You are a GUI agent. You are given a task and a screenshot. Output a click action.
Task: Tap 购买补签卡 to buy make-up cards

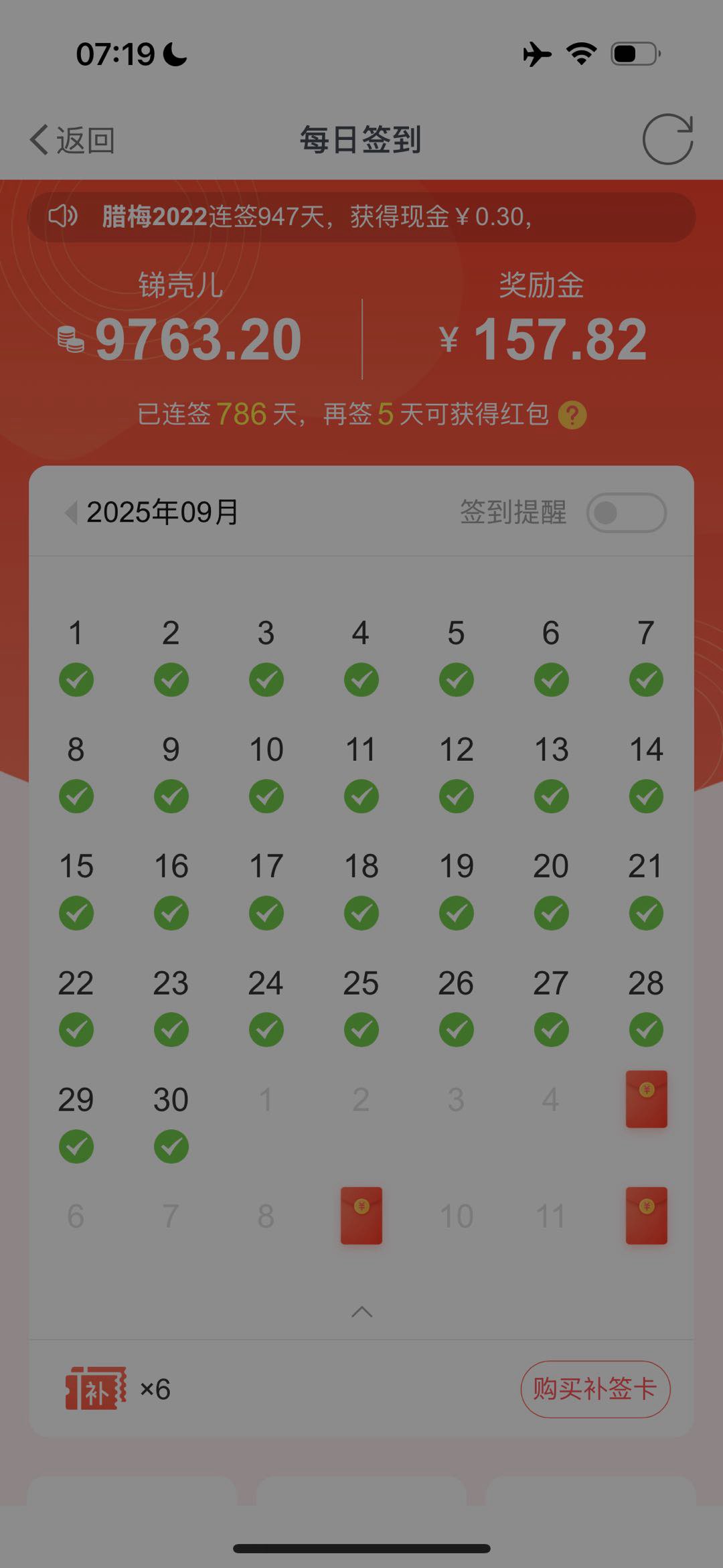[595, 1389]
